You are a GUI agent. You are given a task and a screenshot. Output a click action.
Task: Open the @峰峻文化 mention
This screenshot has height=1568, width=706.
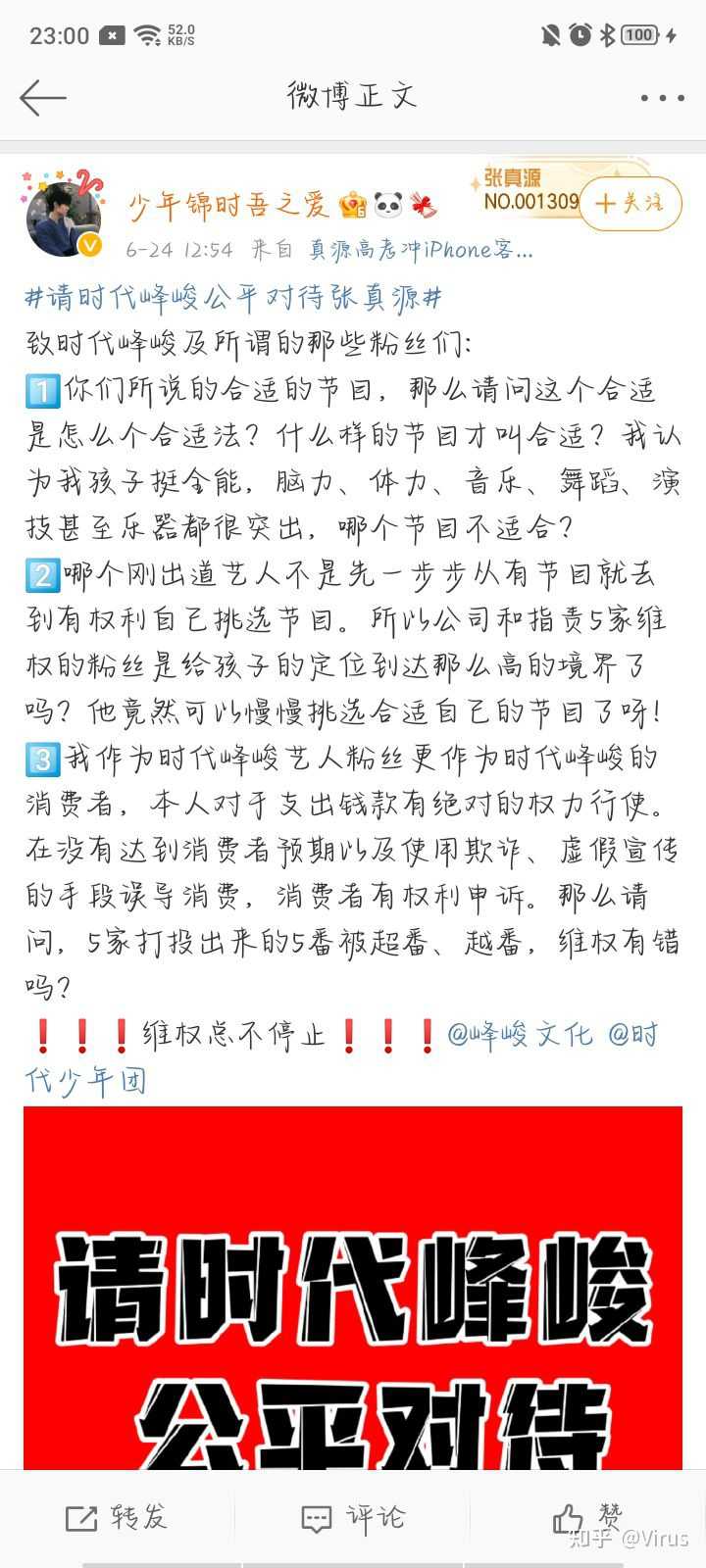click(520, 1035)
